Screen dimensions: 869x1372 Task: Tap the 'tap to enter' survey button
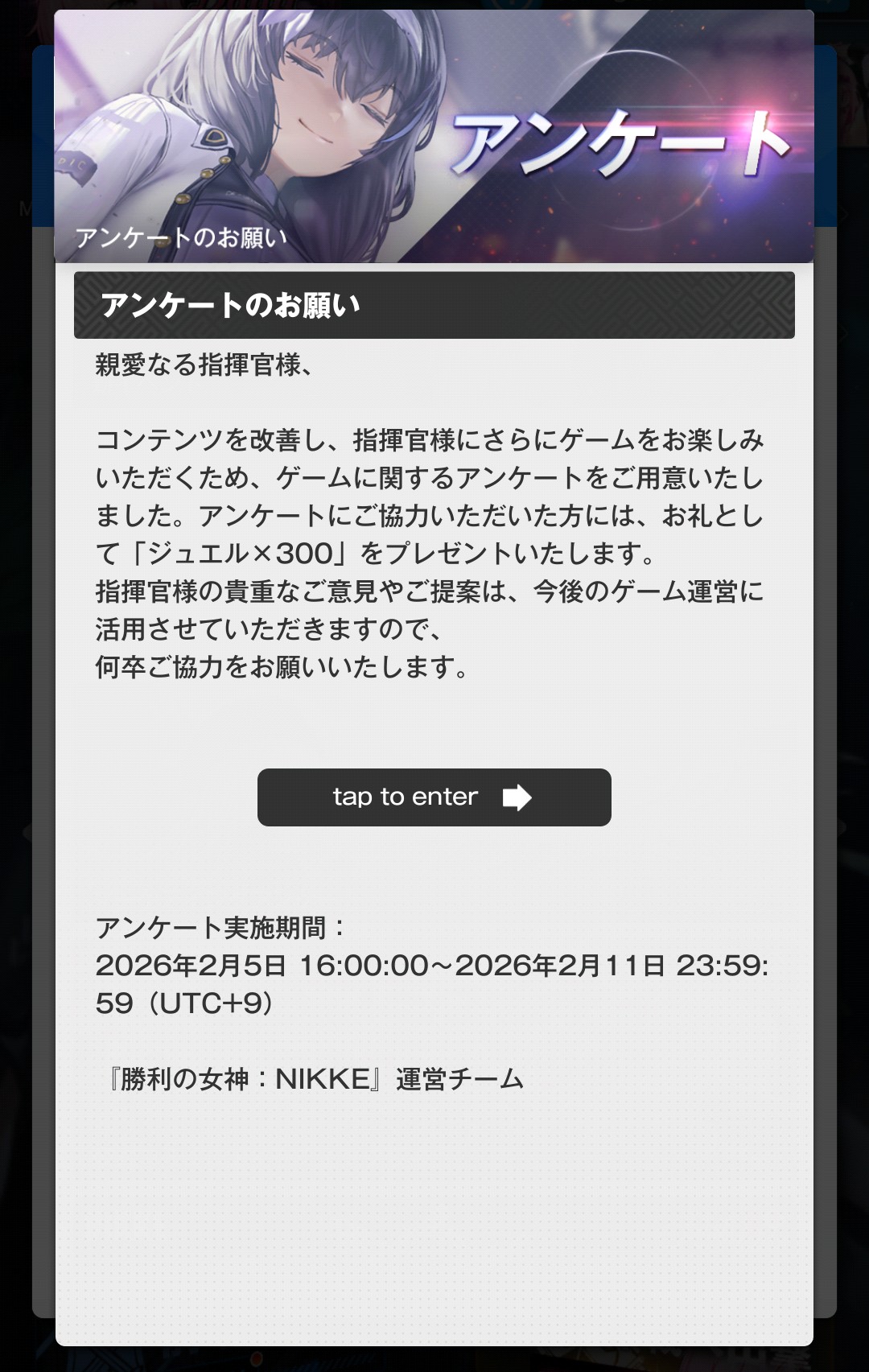pos(434,797)
